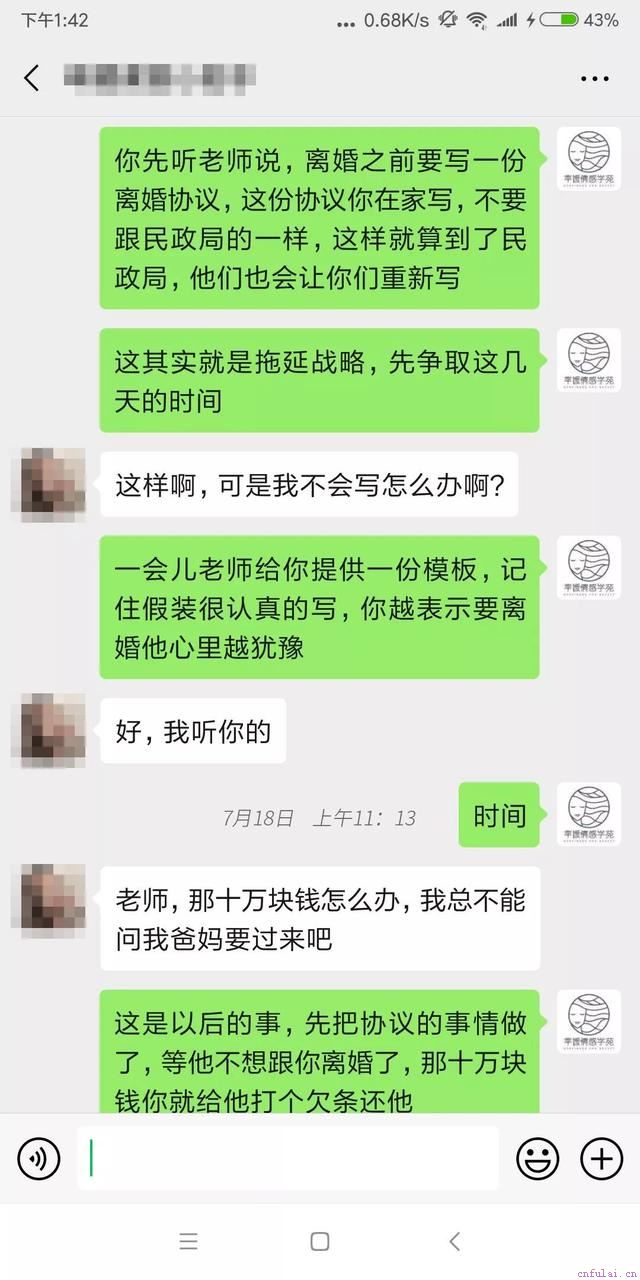640x1280 pixels.
Task: Switch to voice message input
Action: (39, 1159)
